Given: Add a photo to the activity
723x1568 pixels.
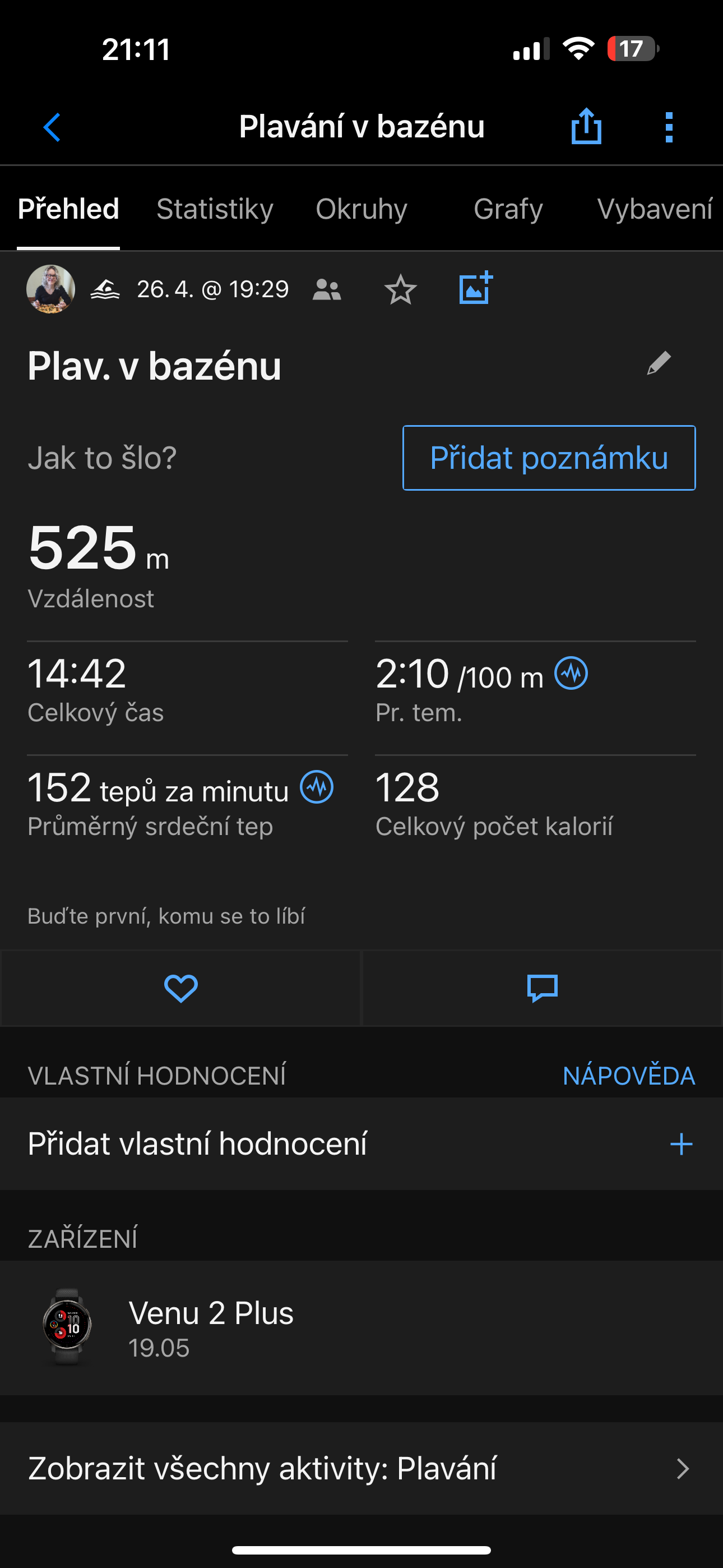Looking at the screenshot, I should point(475,288).
